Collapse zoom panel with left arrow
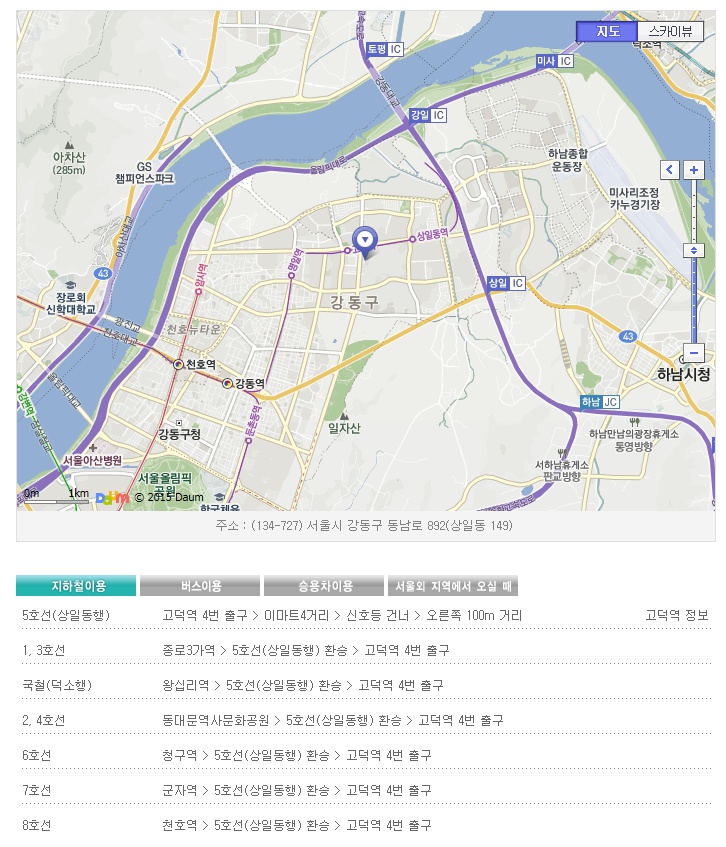This screenshot has width=726, height=847. pos(669,170)
